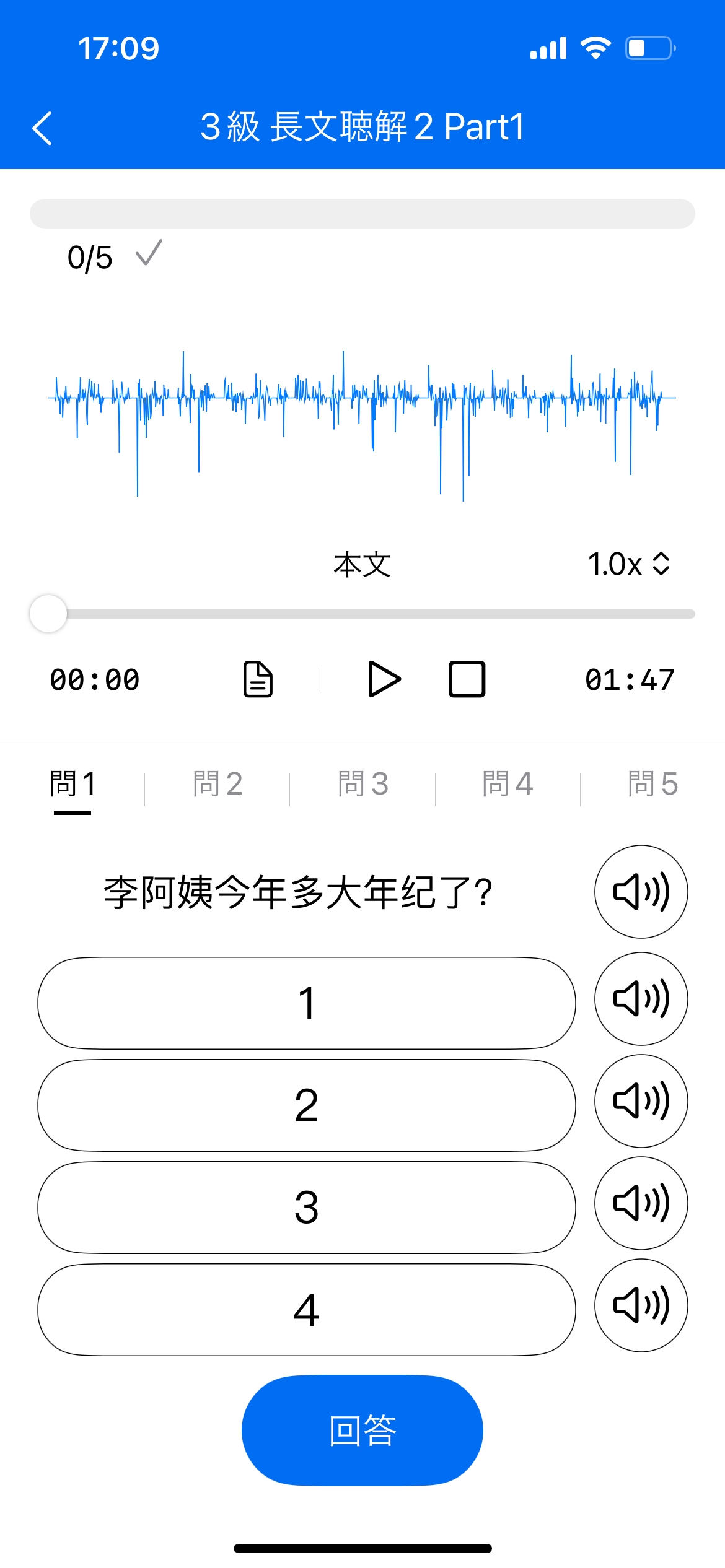Open the transcript document icon
Viewport: 725px width, 1568px height.
[258, 679]
